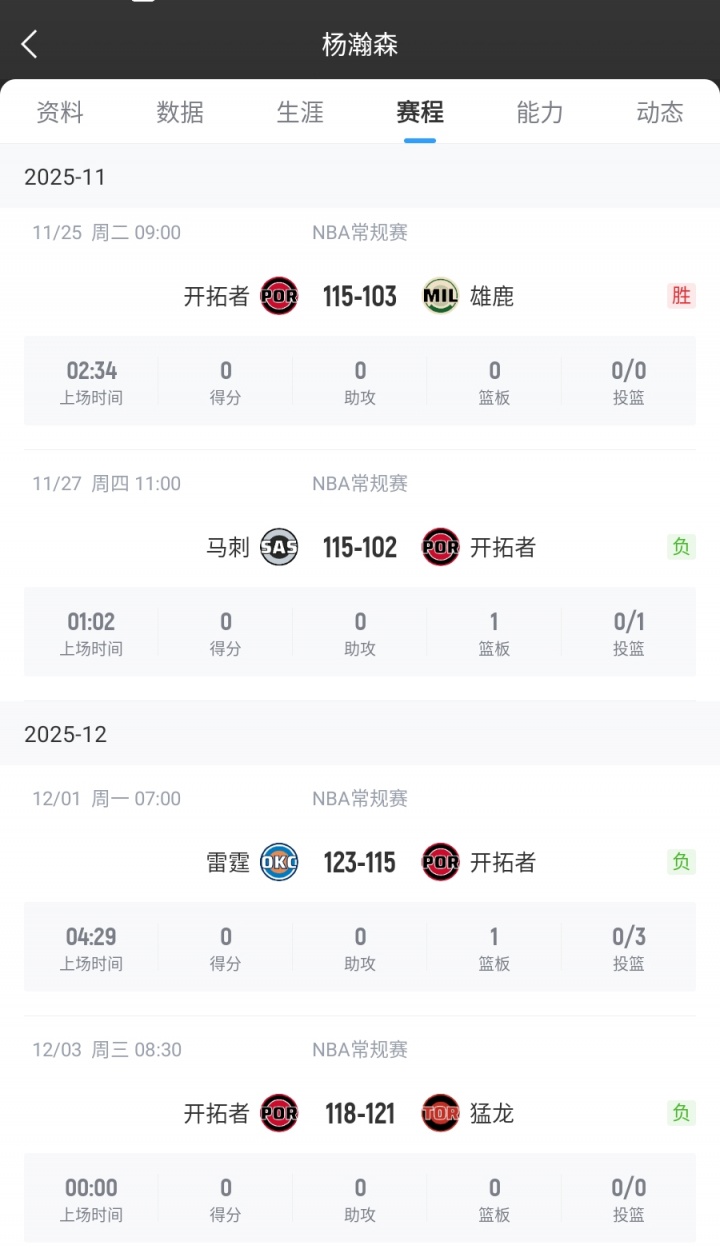View the 开拓者 vs 猛龙 118-121 match
Screen dimensions: 720x1249
pos(360,1113)
